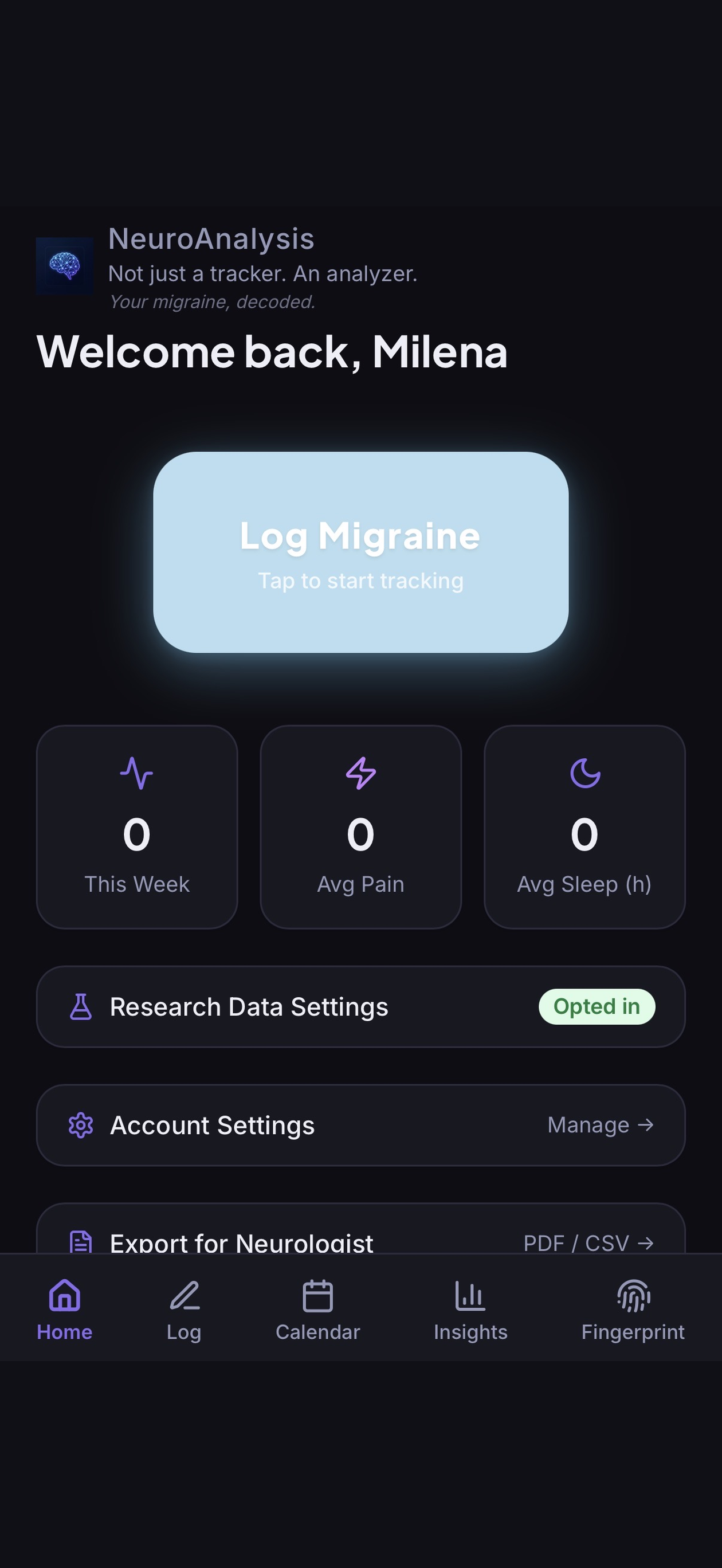
Task: Switch to the Log tab
Action: 184,1310
